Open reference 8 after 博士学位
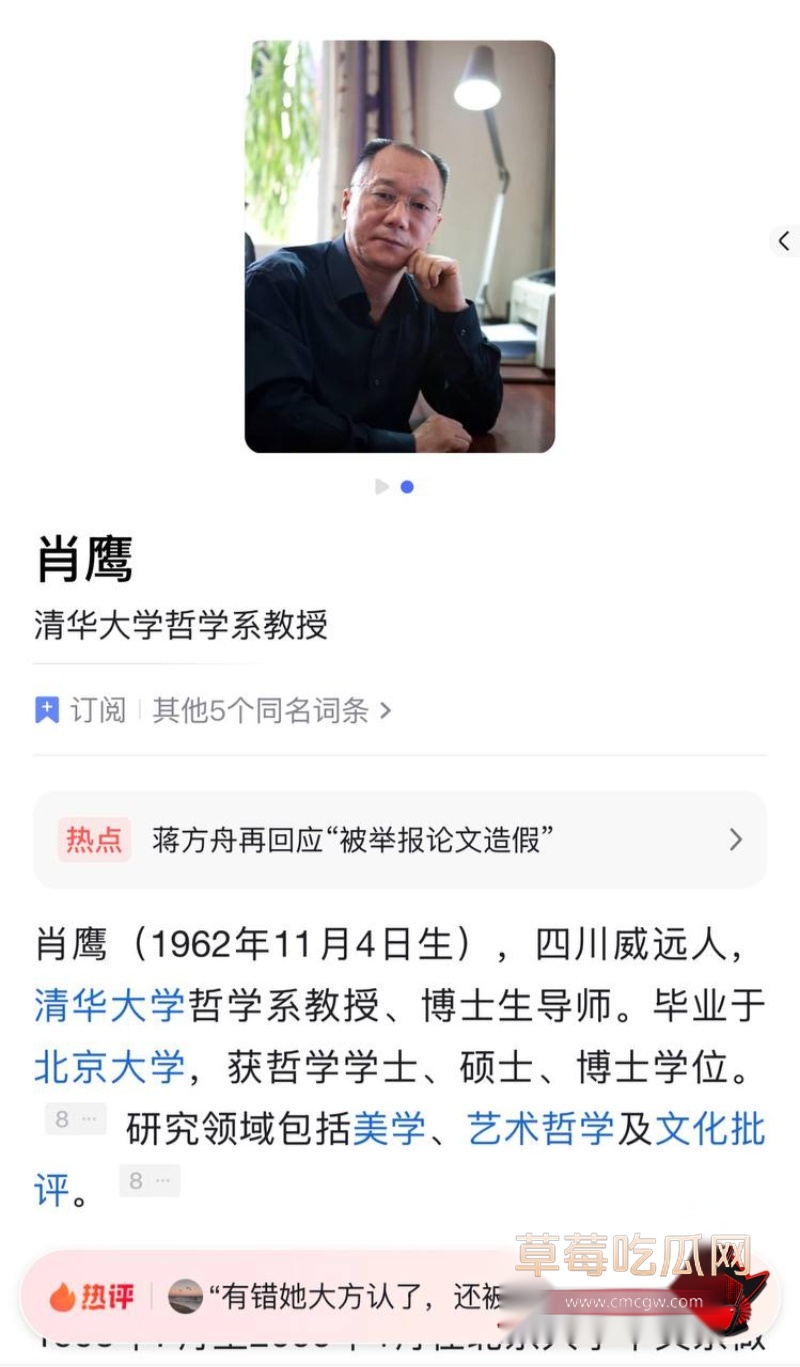800x1367 pixels. pos(75,1119)
